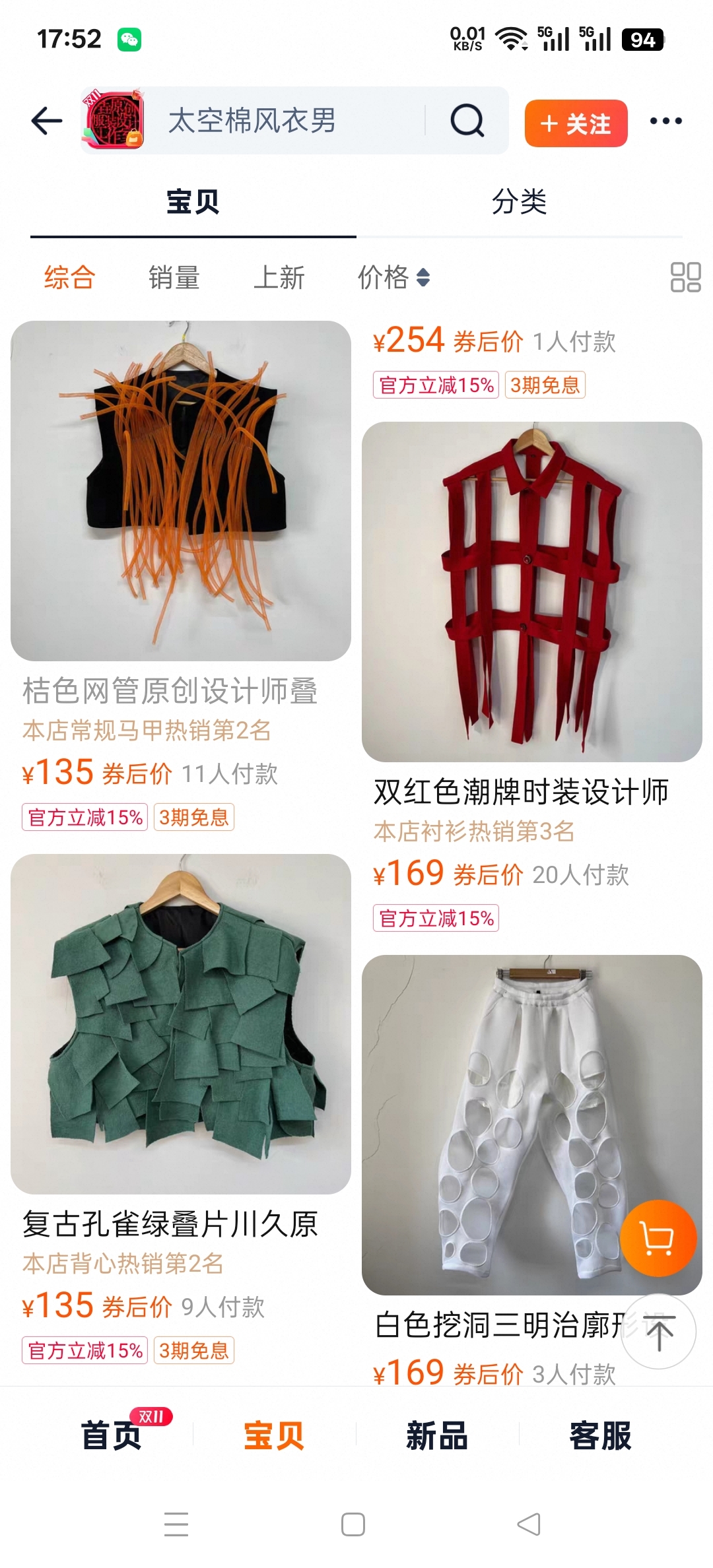Sort products by 价格
The height and width of the screenshot is (1568, 713).
pyautogui.click(x=393, y=277)
